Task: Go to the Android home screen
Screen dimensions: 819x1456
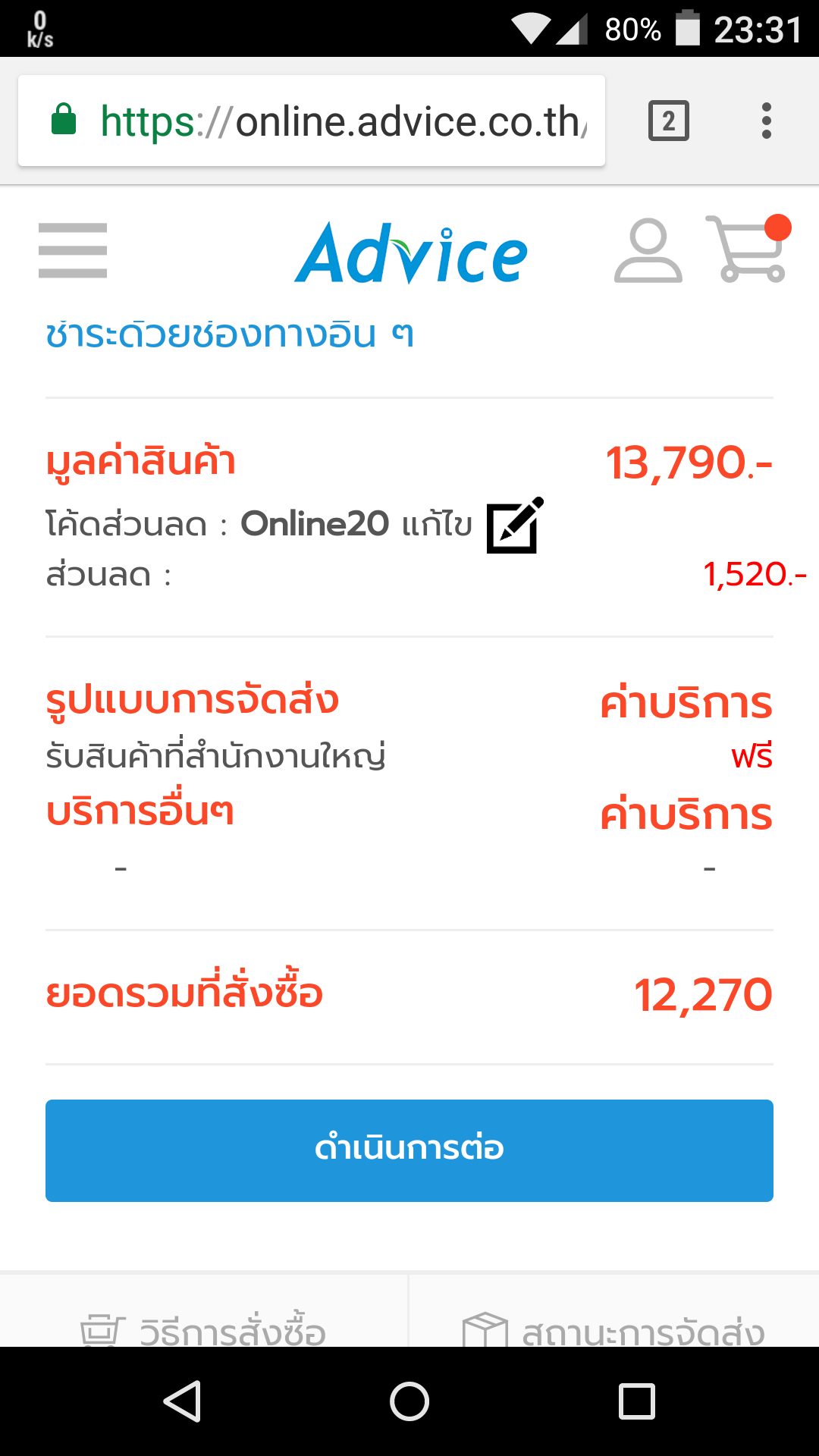Action: click(x=409, y=1401)
